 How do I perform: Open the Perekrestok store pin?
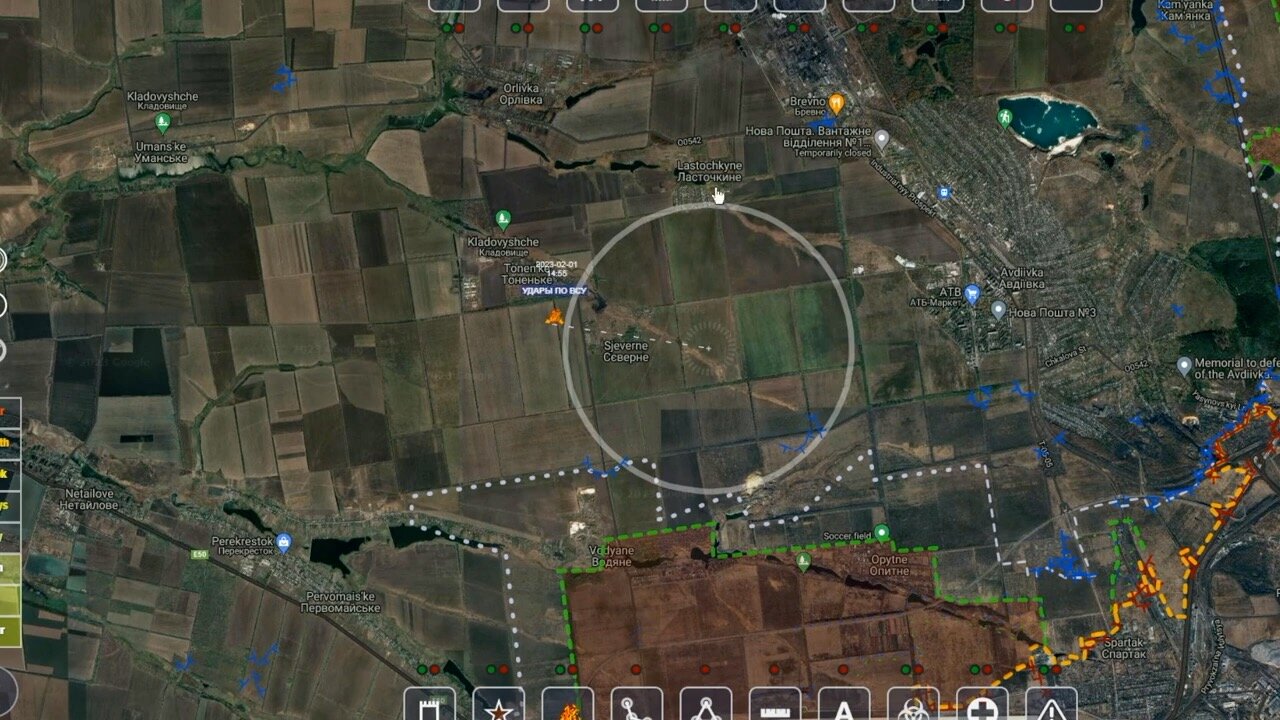tap(283, 541)
